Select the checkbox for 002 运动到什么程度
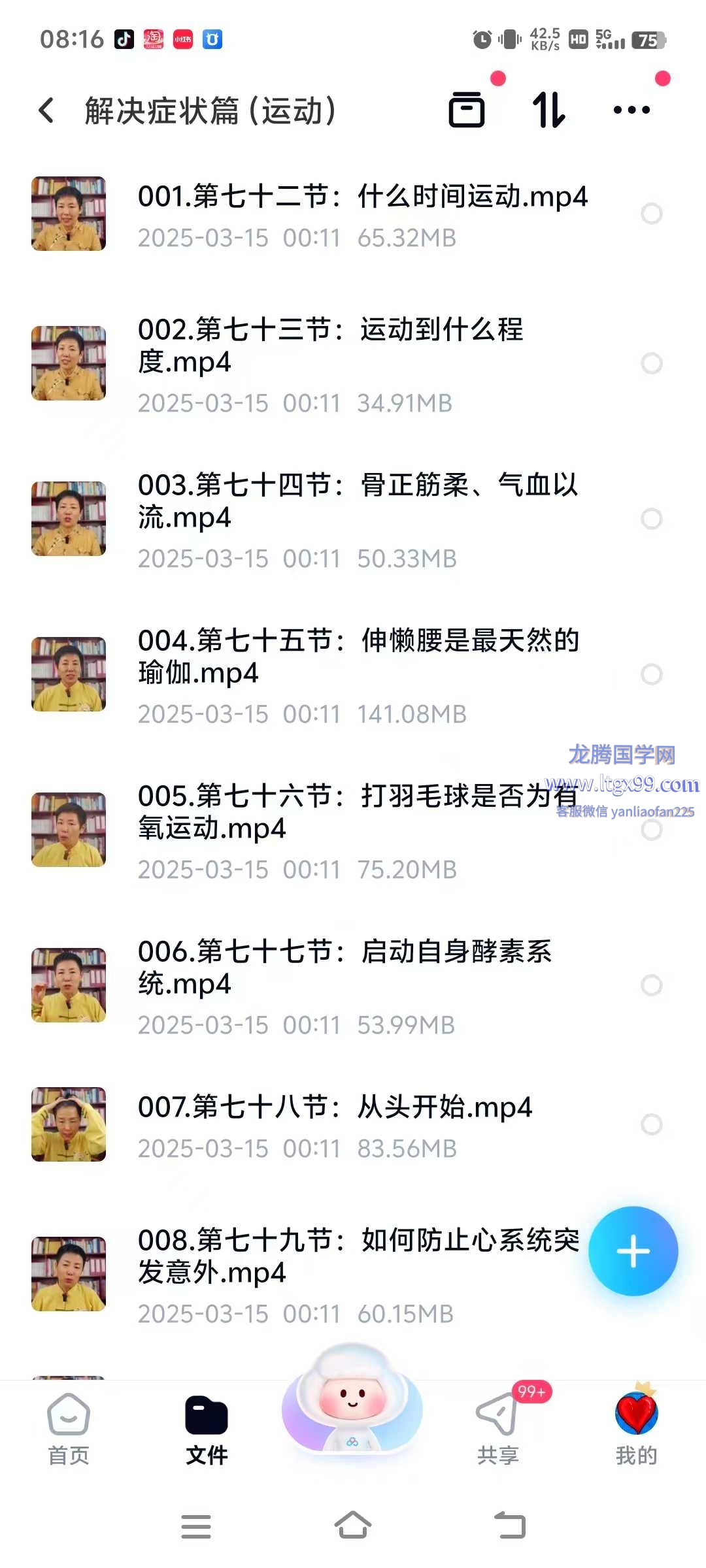 (x=651, y=363)
